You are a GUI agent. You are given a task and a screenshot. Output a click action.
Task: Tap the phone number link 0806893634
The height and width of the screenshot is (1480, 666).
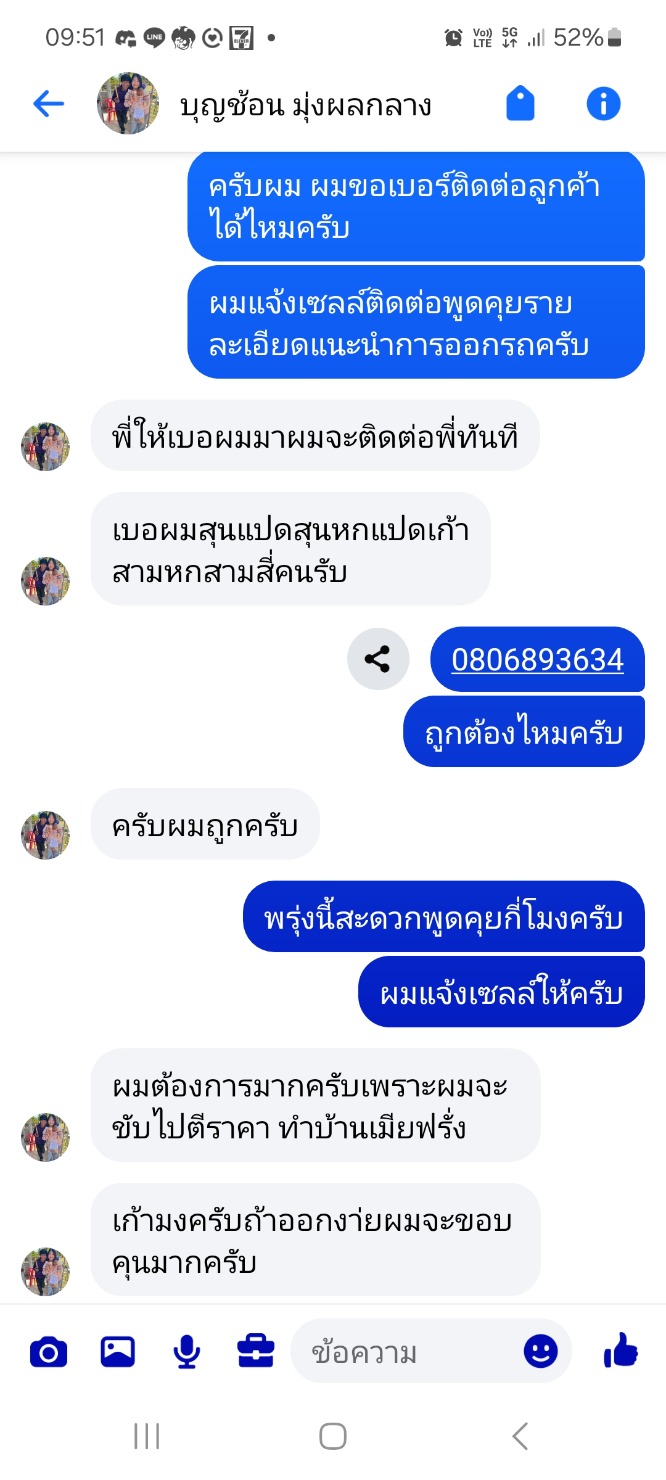(x=537, y=660)
